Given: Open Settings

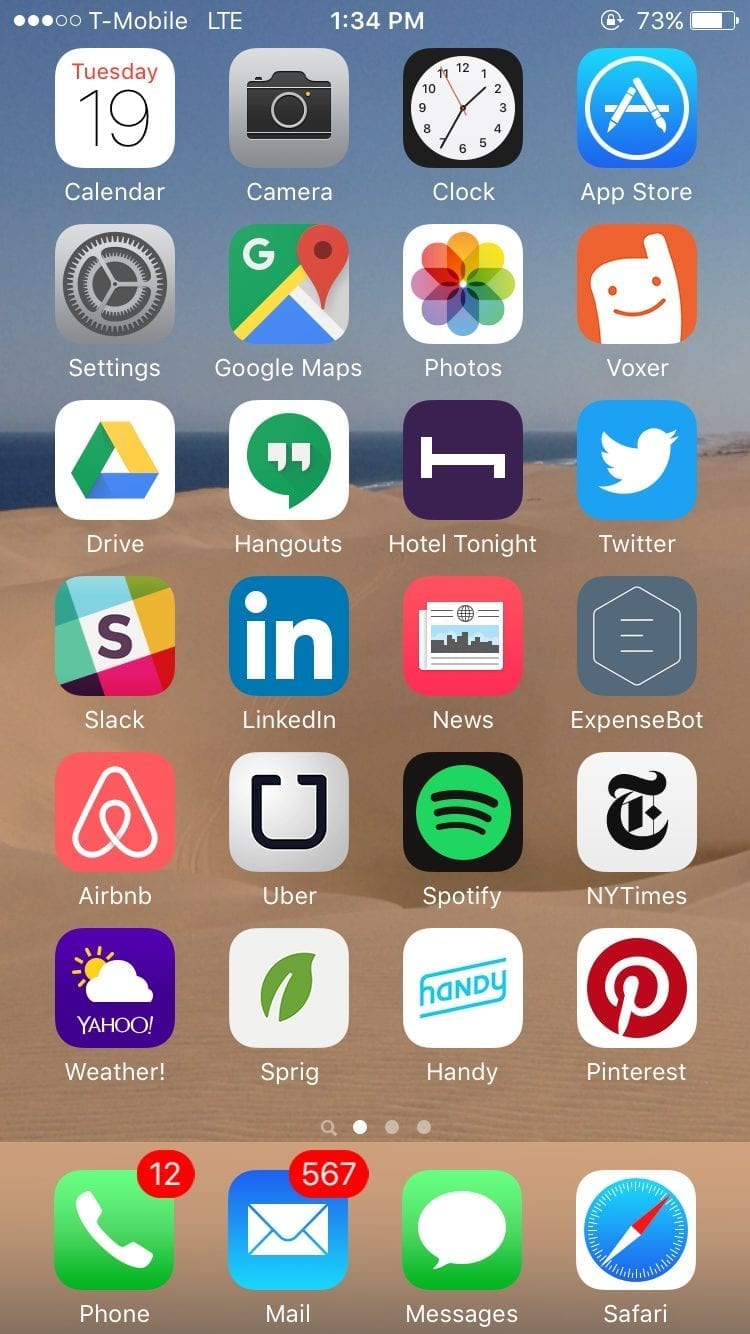Looking at the screenshot, I should [x=115, y=284].
